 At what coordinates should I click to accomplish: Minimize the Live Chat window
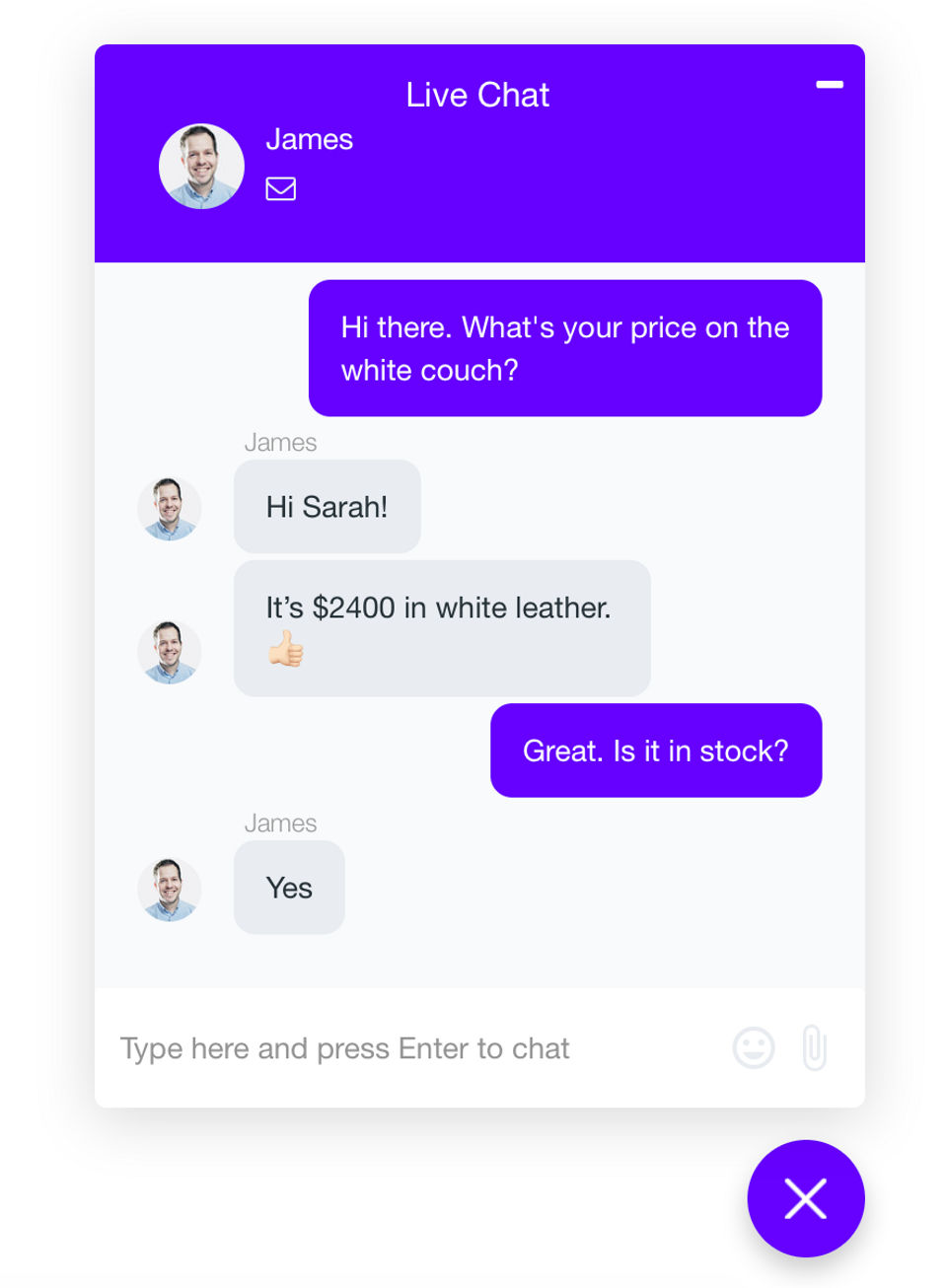(x=829, y=85)
